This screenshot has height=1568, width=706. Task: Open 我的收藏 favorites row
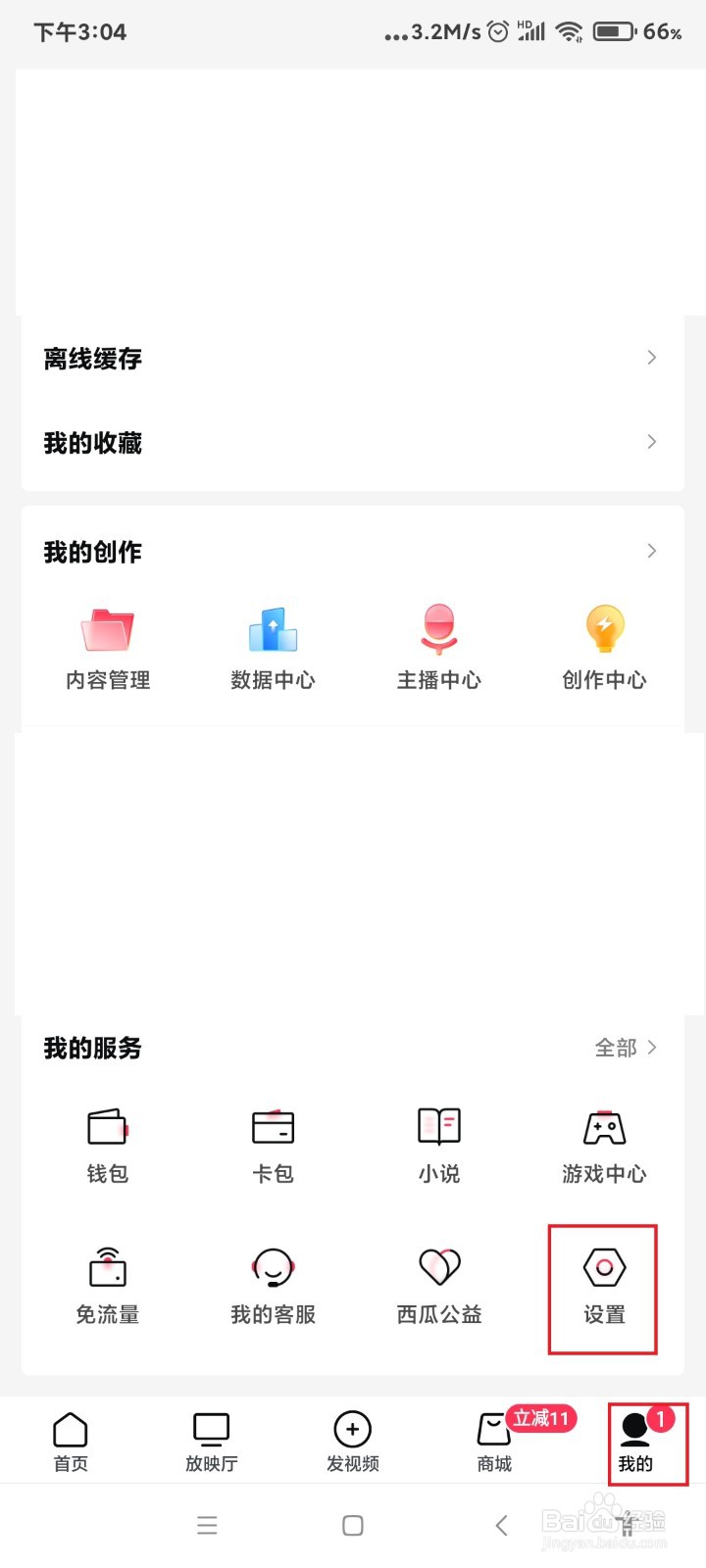pos(353,442)
